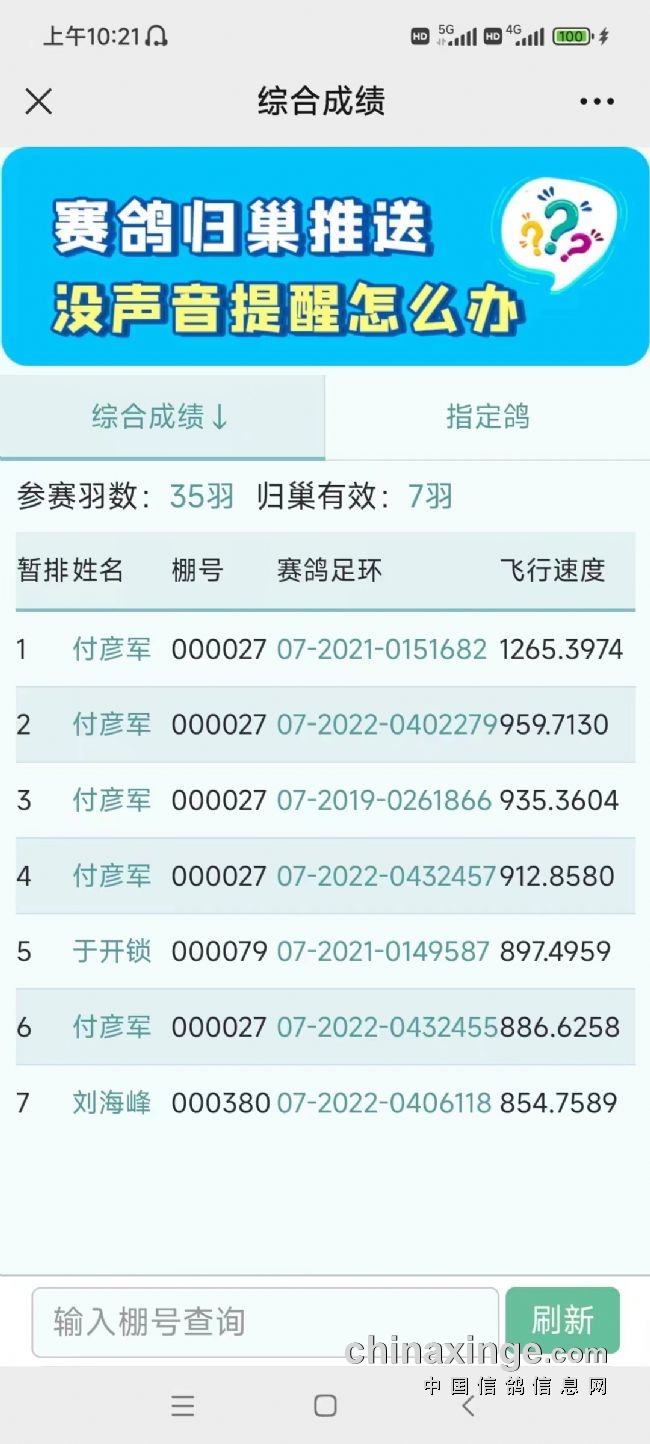Tap the 刷新 refresh button
The width and height of the screenshot is (650, 1444).
tap(562, 1320)
